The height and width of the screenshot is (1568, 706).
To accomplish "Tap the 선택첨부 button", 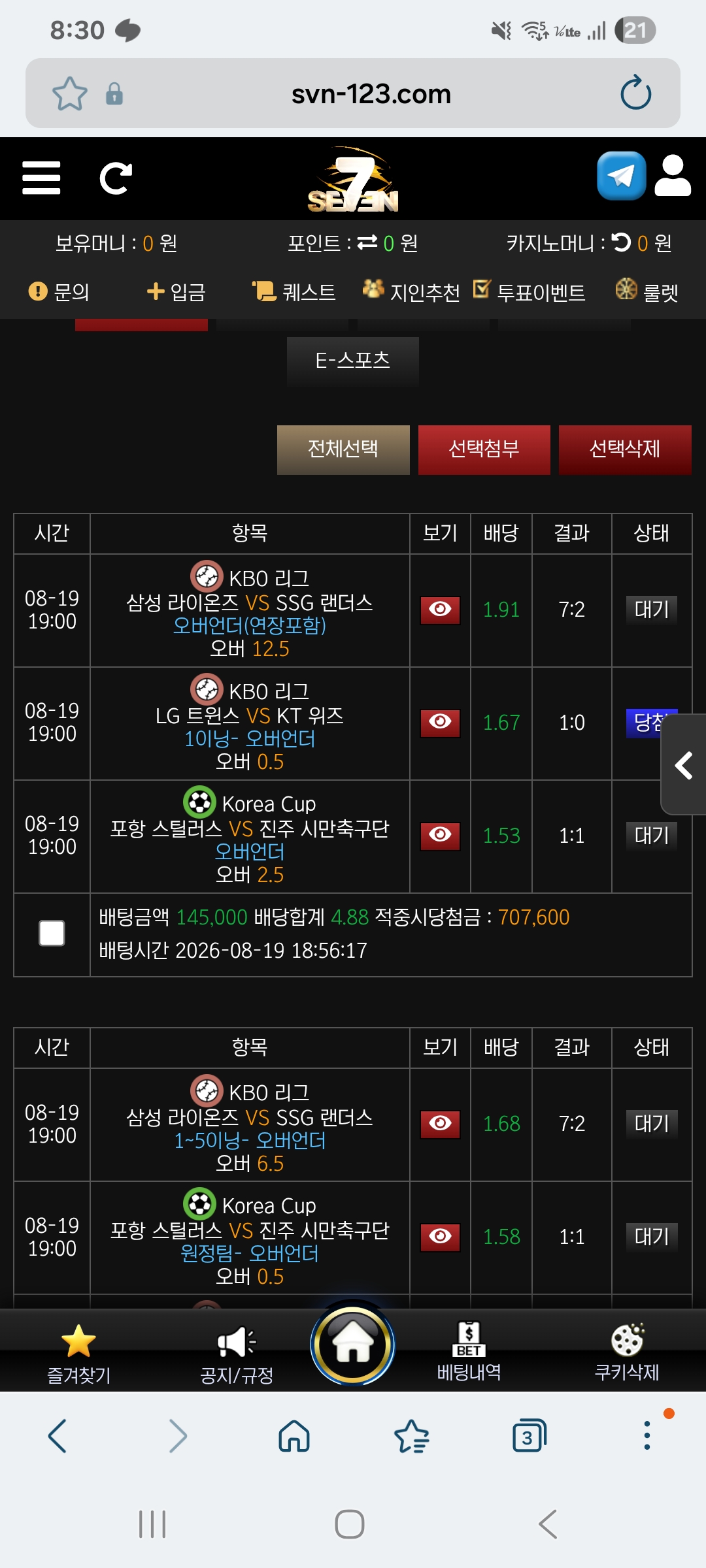I will coord(484,449).
